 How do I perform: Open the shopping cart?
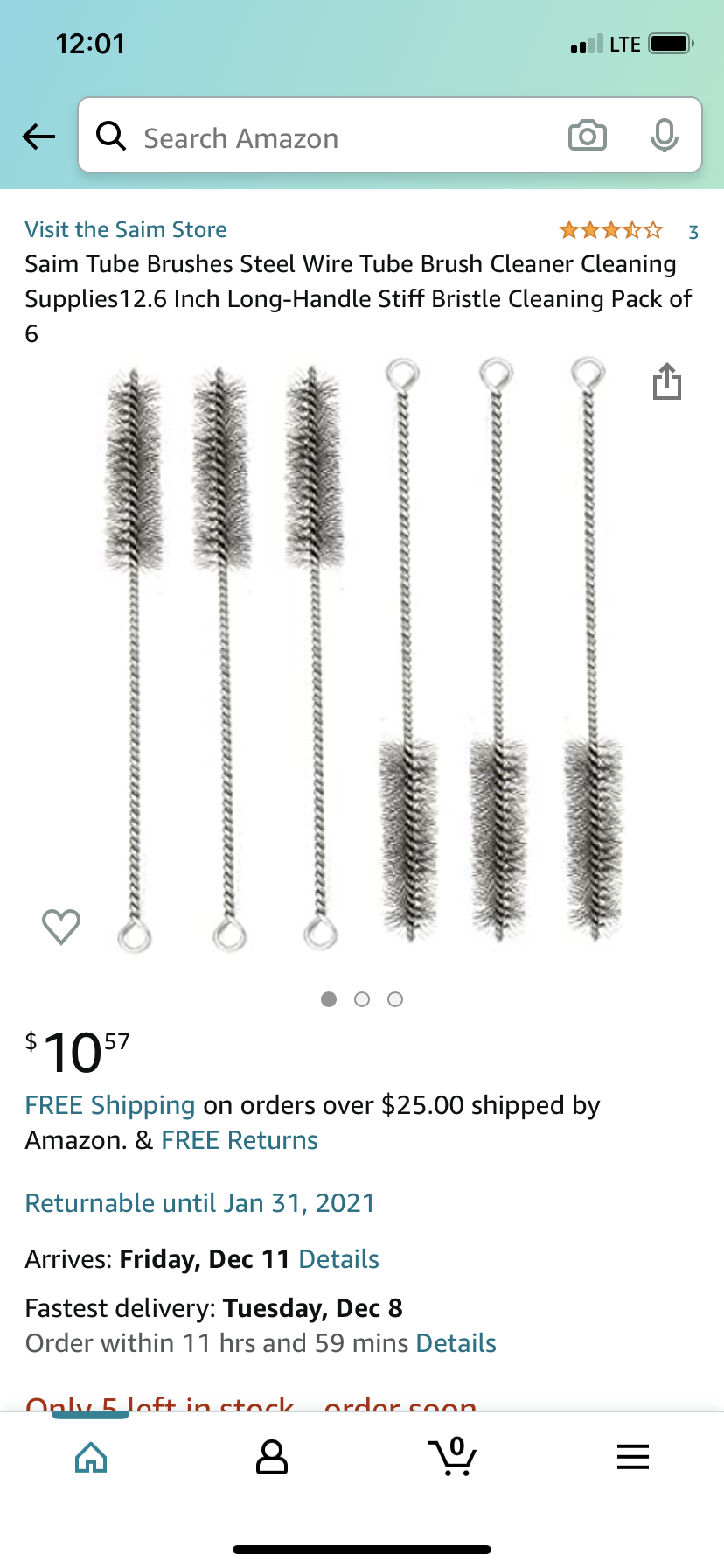[x=453, y=1457]
